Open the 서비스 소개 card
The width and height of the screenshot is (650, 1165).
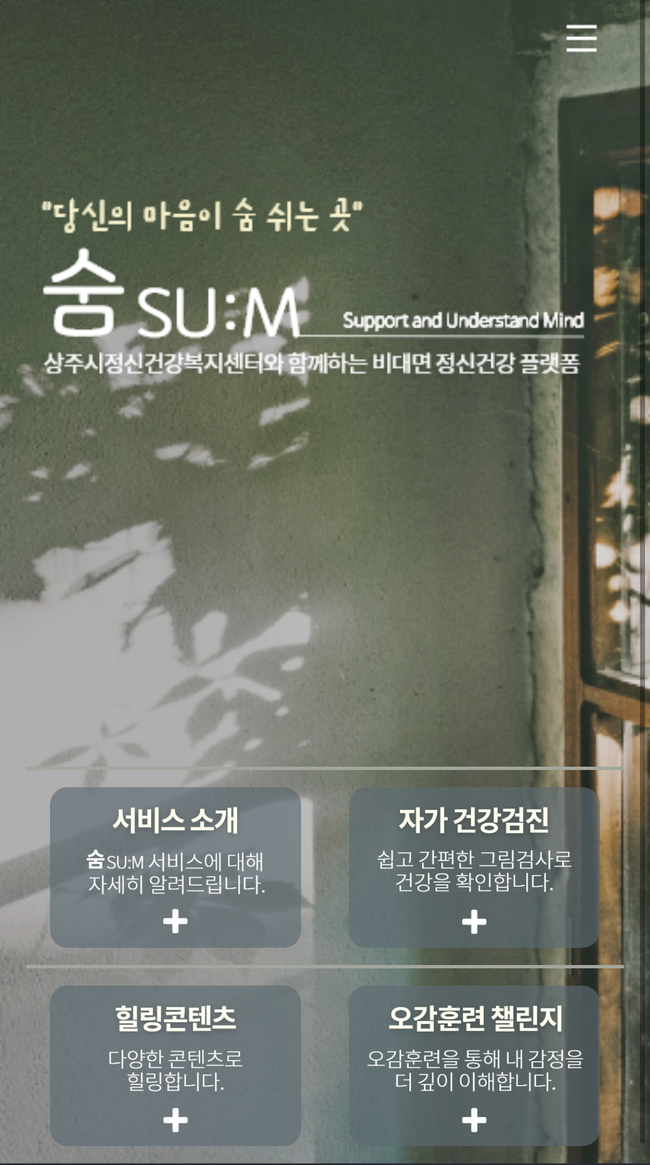(x=175, y=867)
